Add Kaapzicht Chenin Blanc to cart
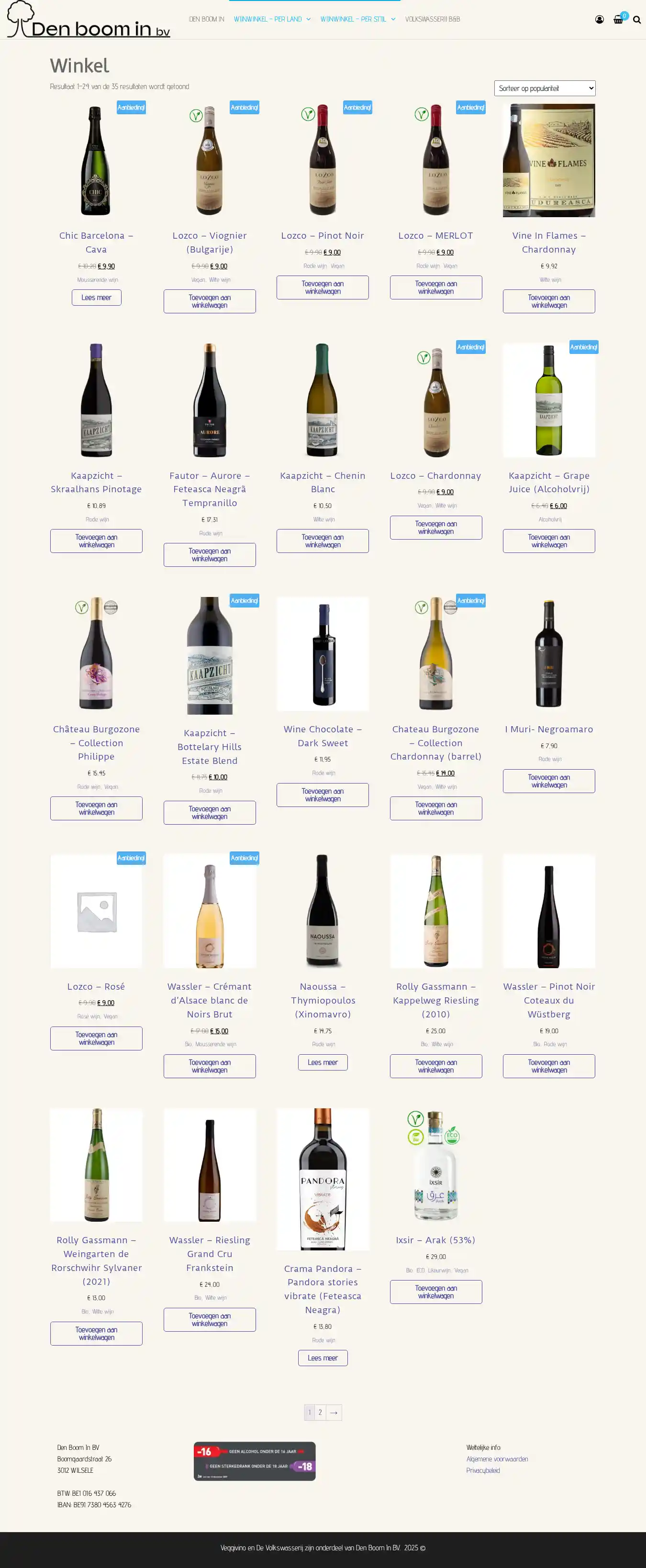 [x=323, y=541]
